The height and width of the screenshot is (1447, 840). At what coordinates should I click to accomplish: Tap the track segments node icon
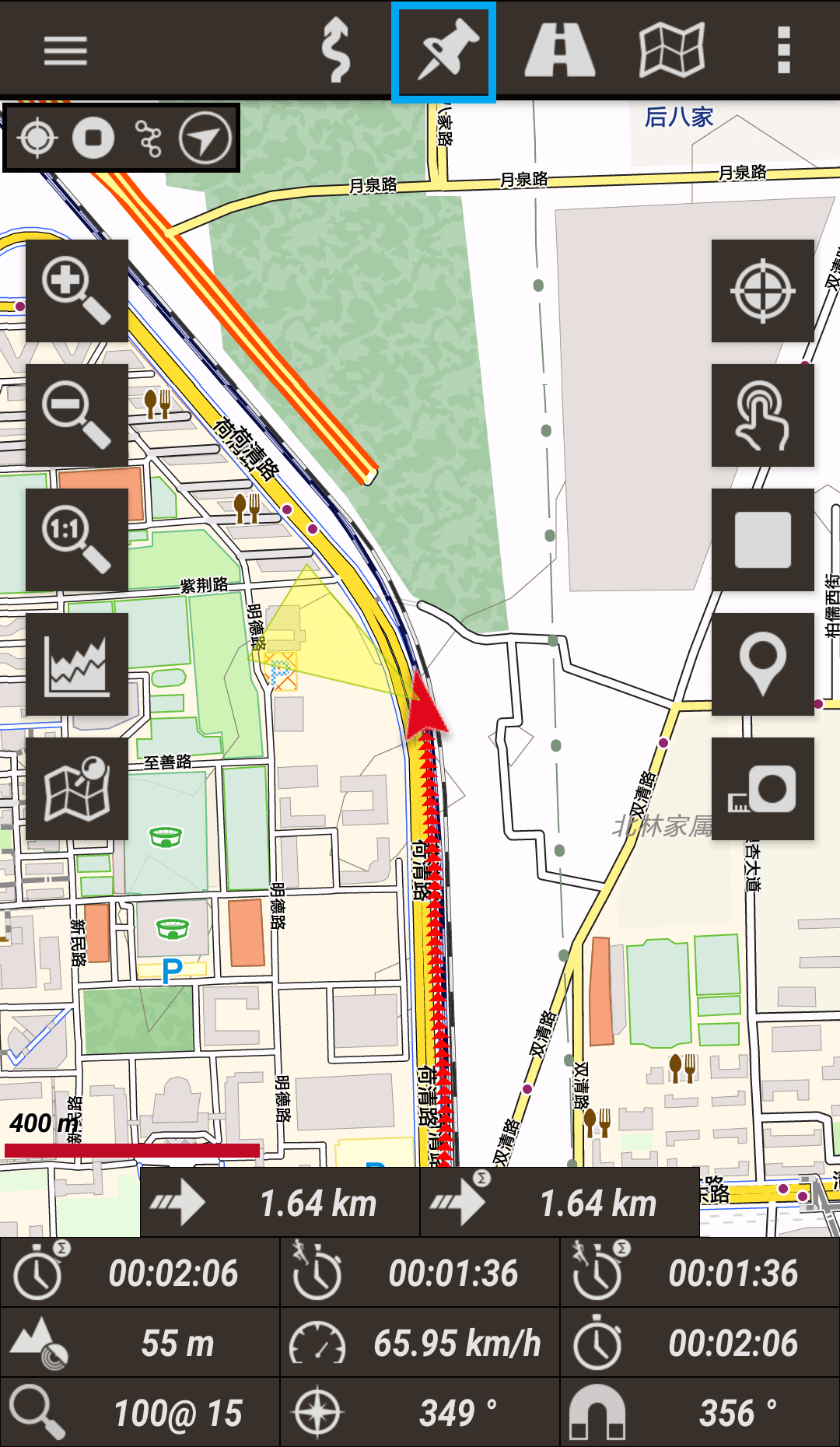[x=149, y=138]
